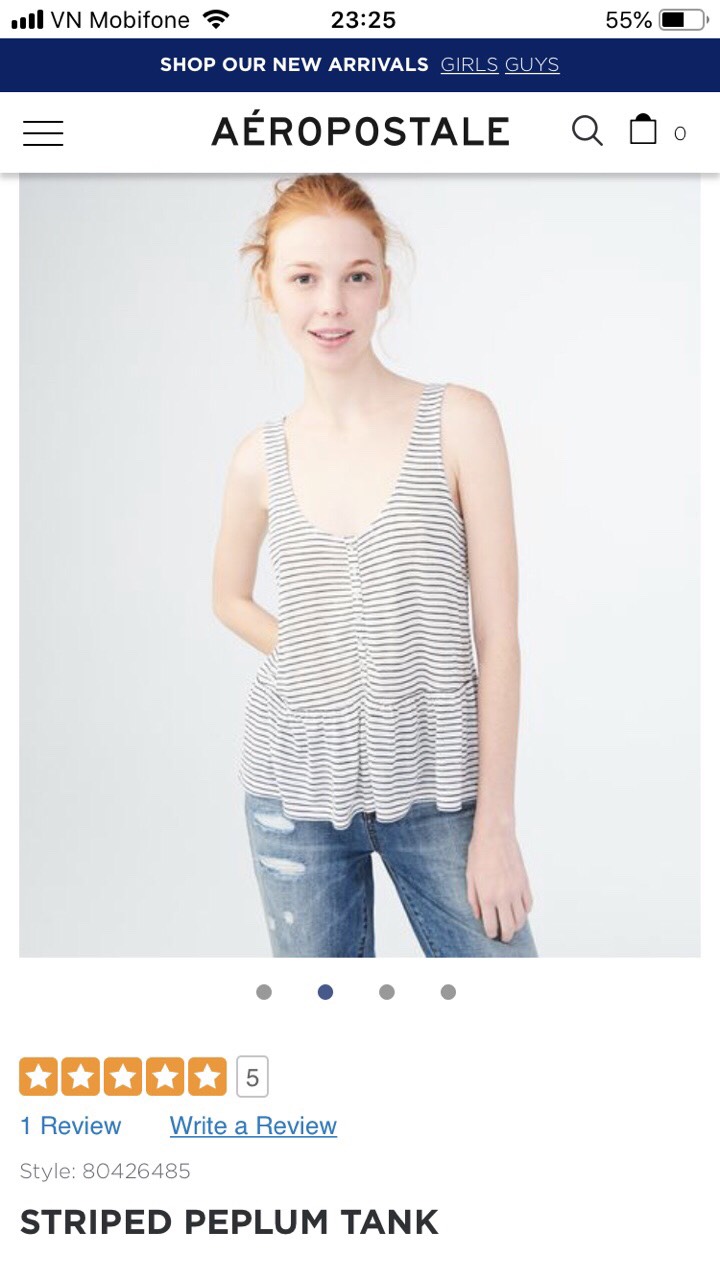
Task: Read the 1 Review link
Action: click(70, 1126)
